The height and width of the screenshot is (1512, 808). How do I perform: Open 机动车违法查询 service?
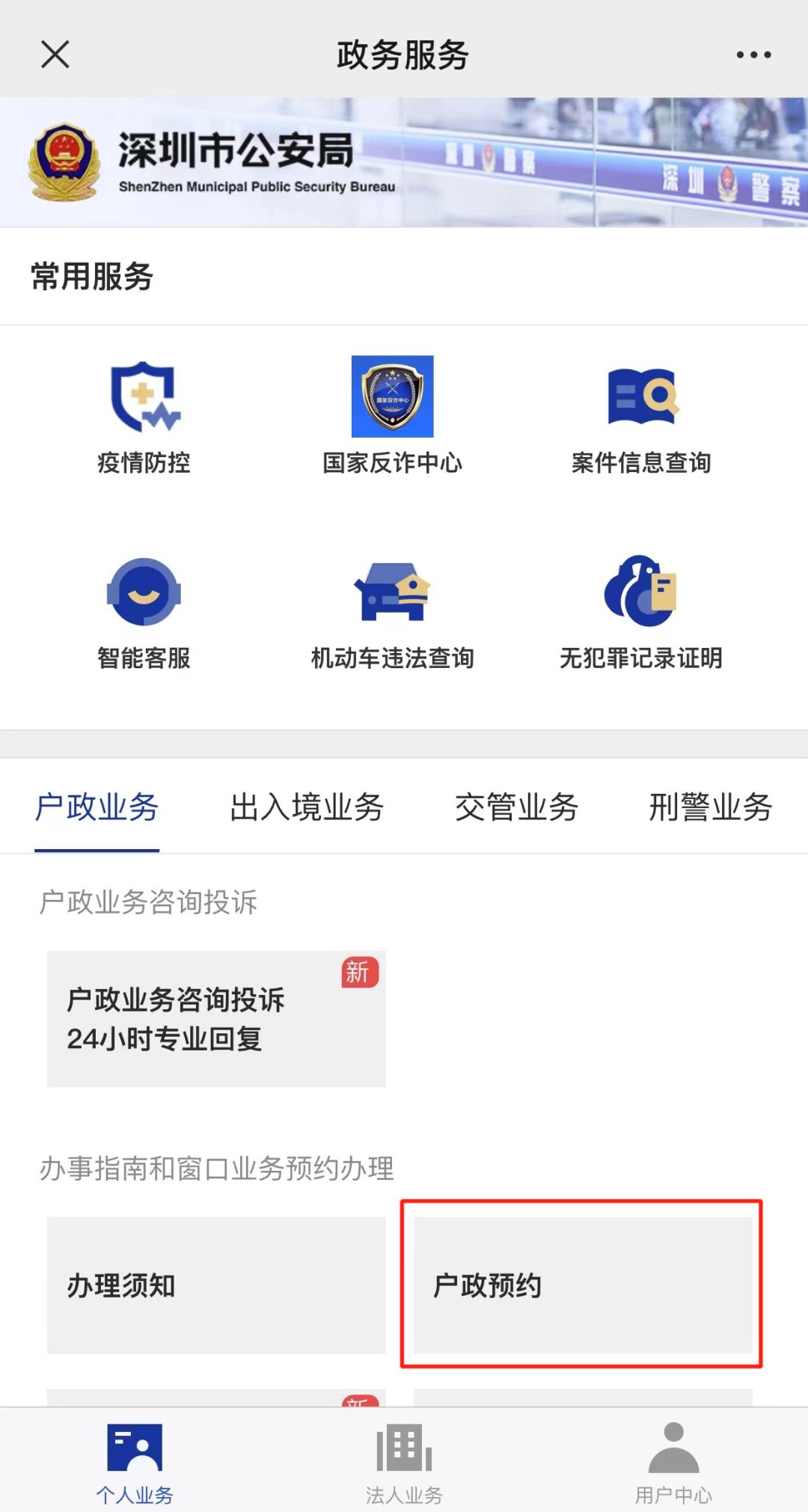click(392, 611)
